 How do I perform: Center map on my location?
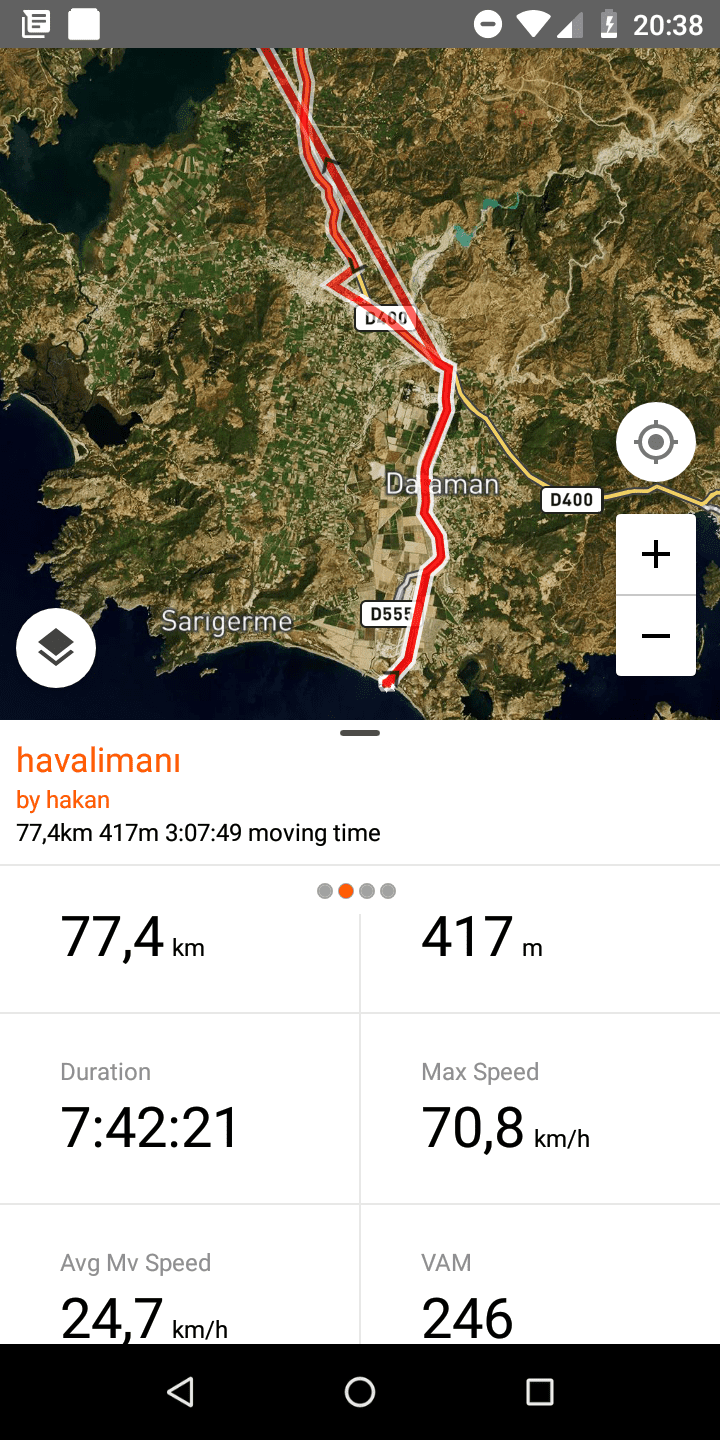pyautogui.click(x=655, y=441)
